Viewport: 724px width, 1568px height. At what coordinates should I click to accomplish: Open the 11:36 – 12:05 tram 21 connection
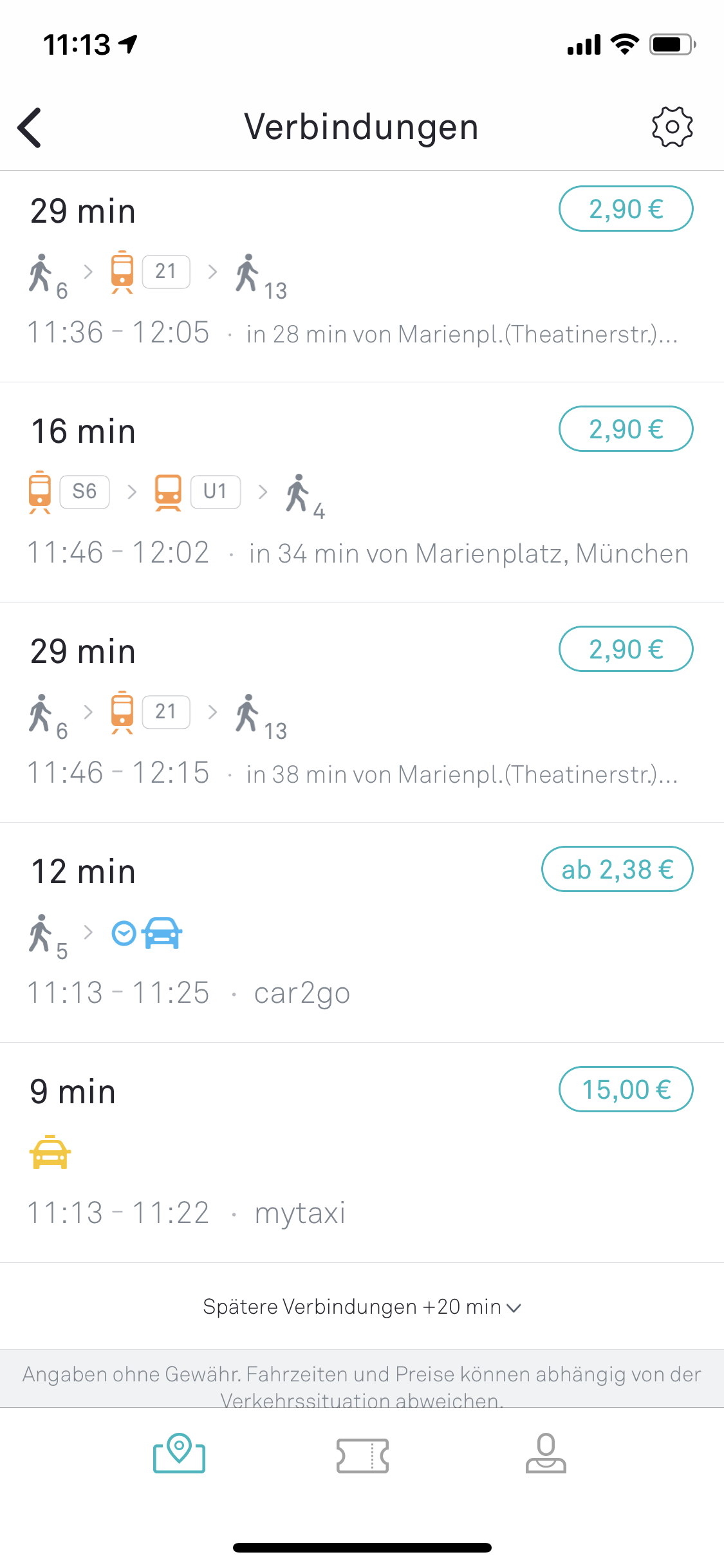pos(362,276)
